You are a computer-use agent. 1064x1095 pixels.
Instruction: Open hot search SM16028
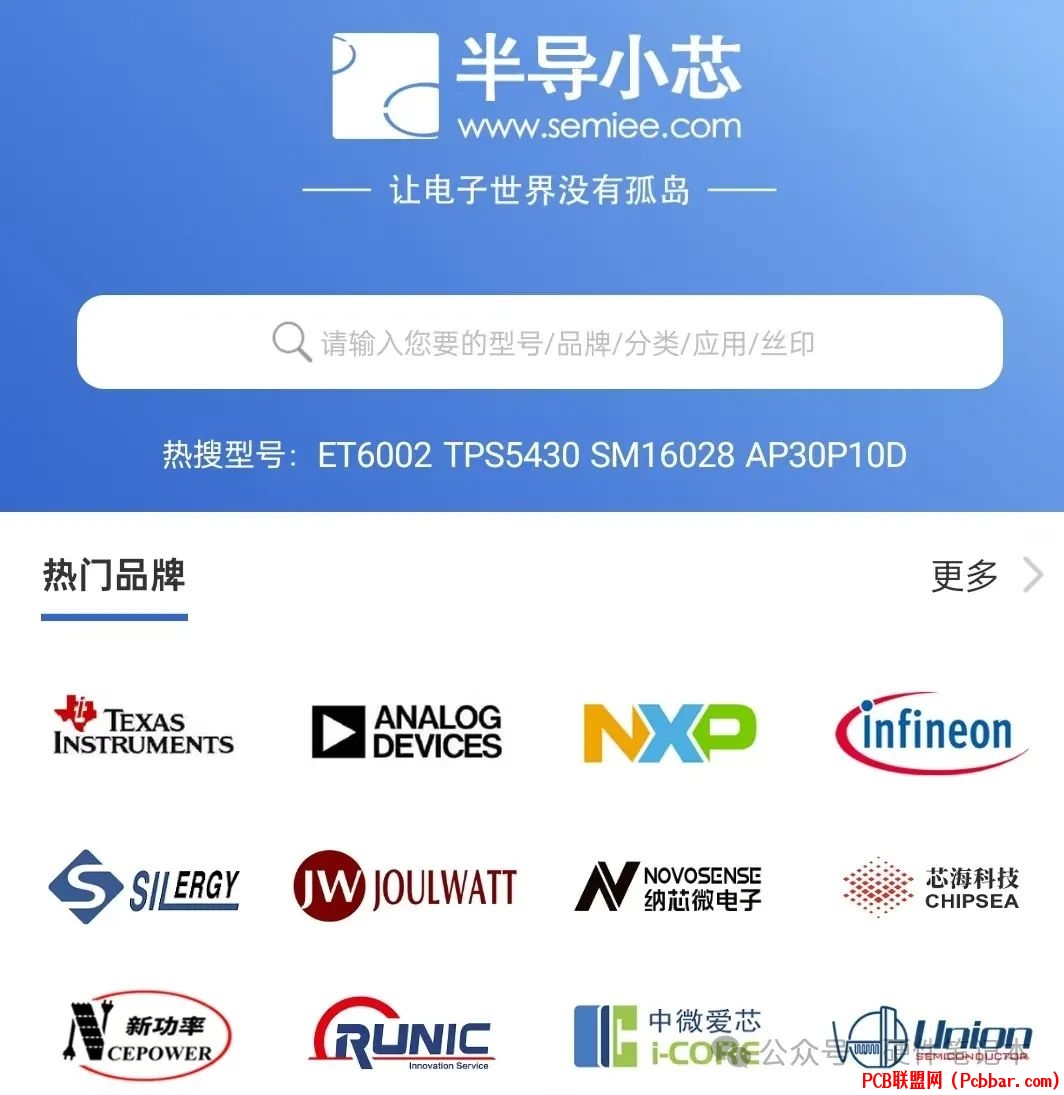click(x=662, y=456)
